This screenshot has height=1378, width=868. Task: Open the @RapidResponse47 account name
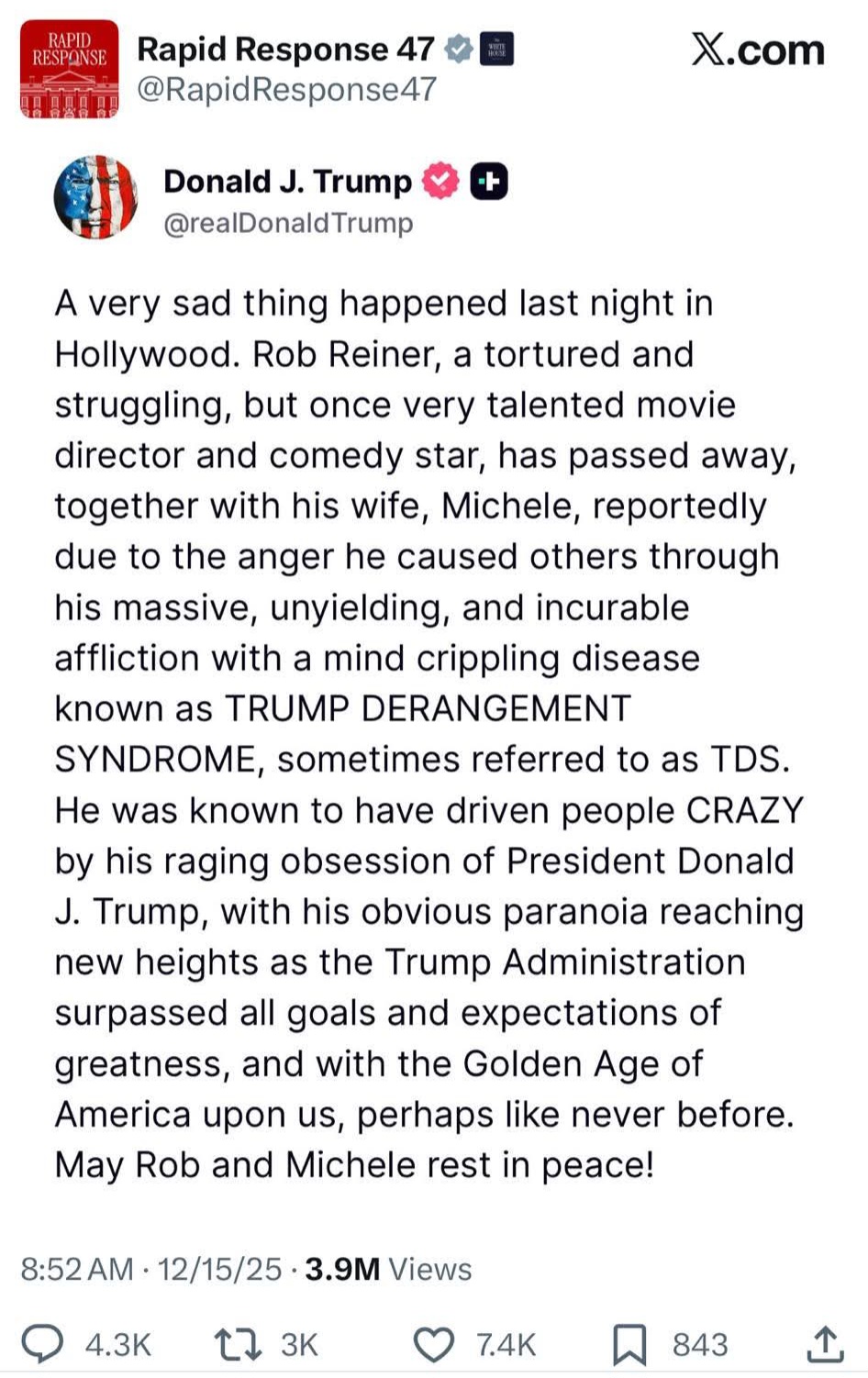click(286, 90)
